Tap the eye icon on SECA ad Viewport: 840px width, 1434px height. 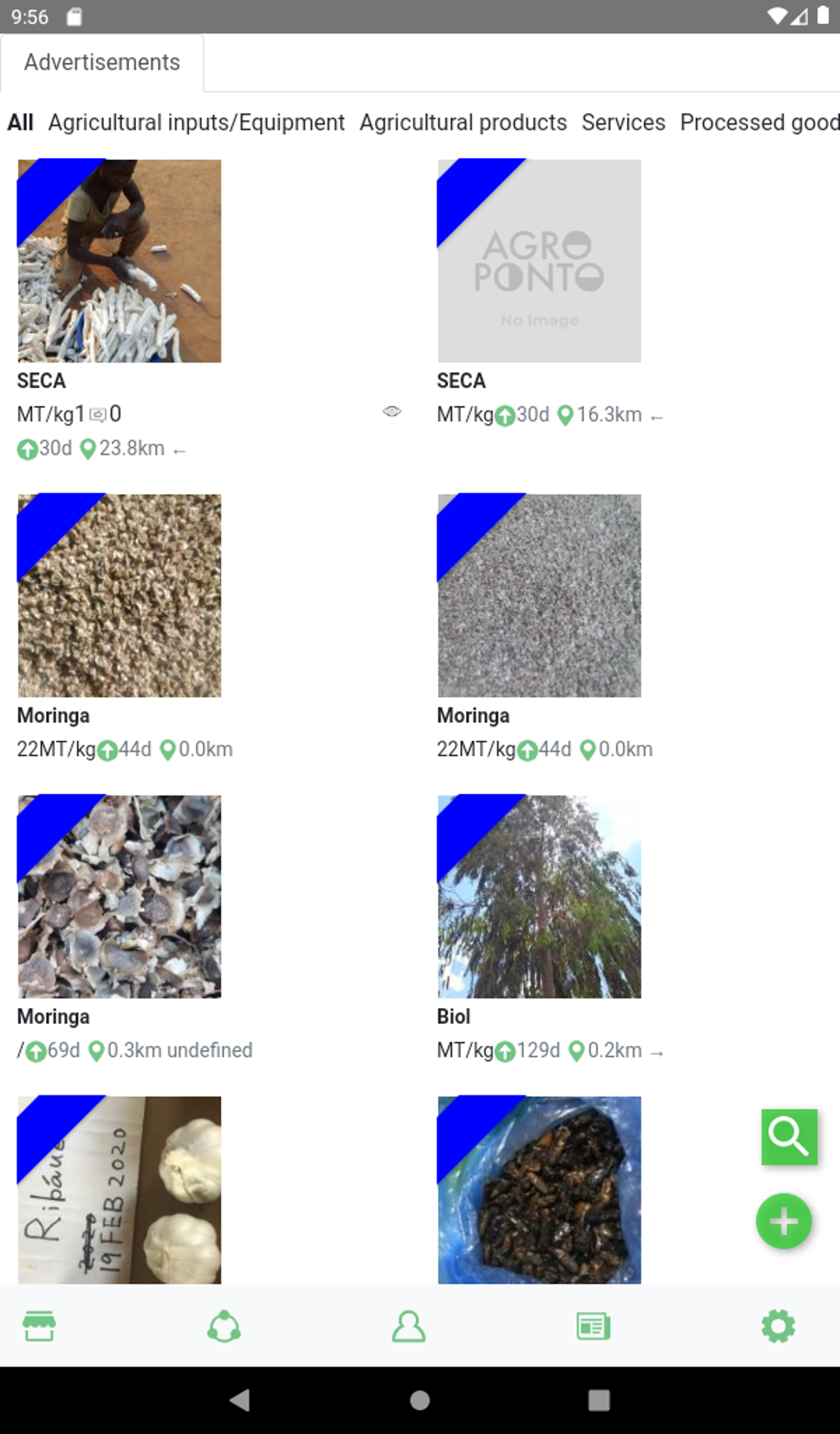(x=392, y=412)
